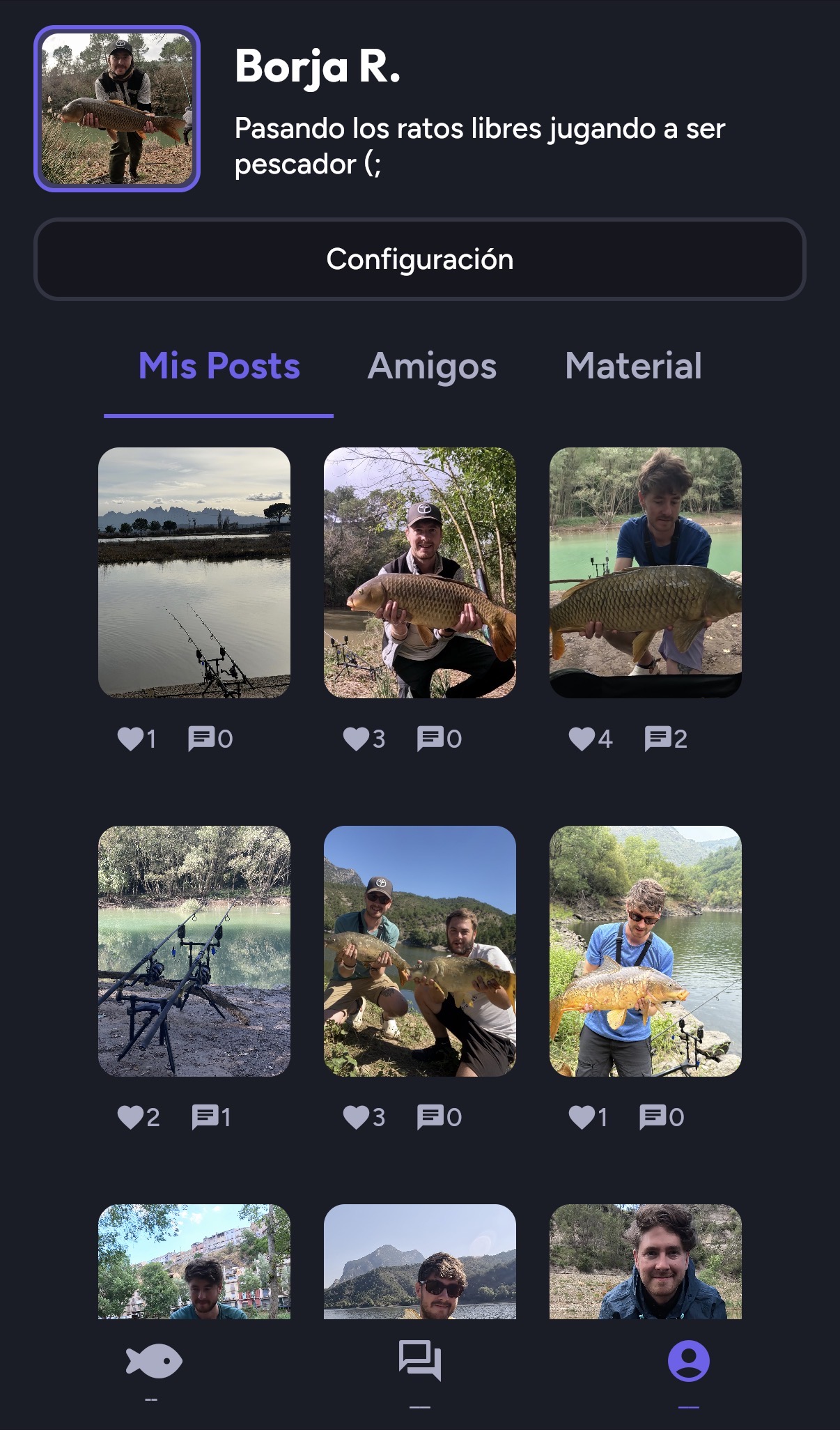Image resolution: width=840 pixels, height=1430 pixels.
Task: Open the post of the golden mirror carp
Action: 646,951
